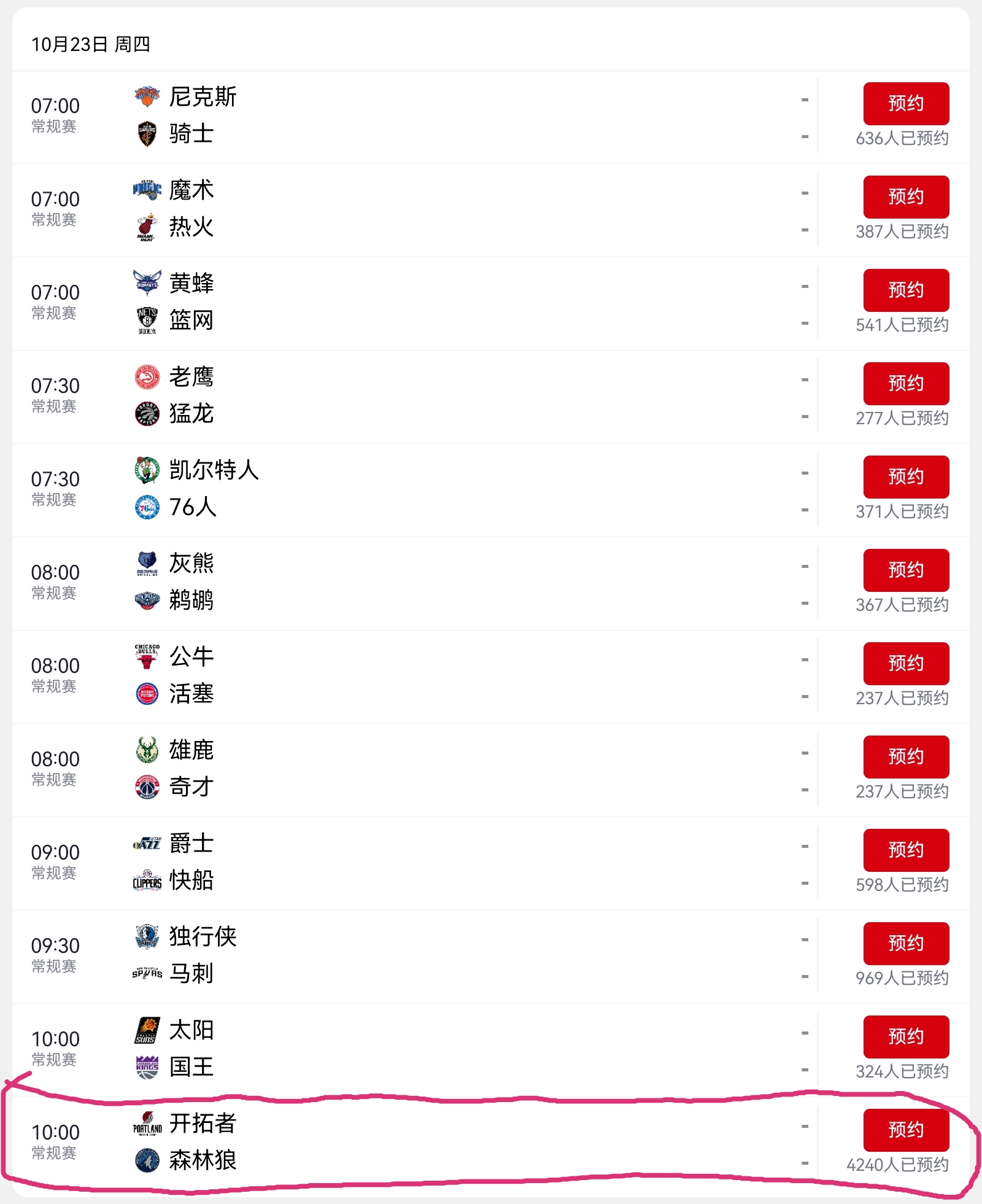This screenshot has width=982, height=1204.
Task: Reserve the 开拓者 vs 森林狼 game
Action: [x=905, y=1130]
